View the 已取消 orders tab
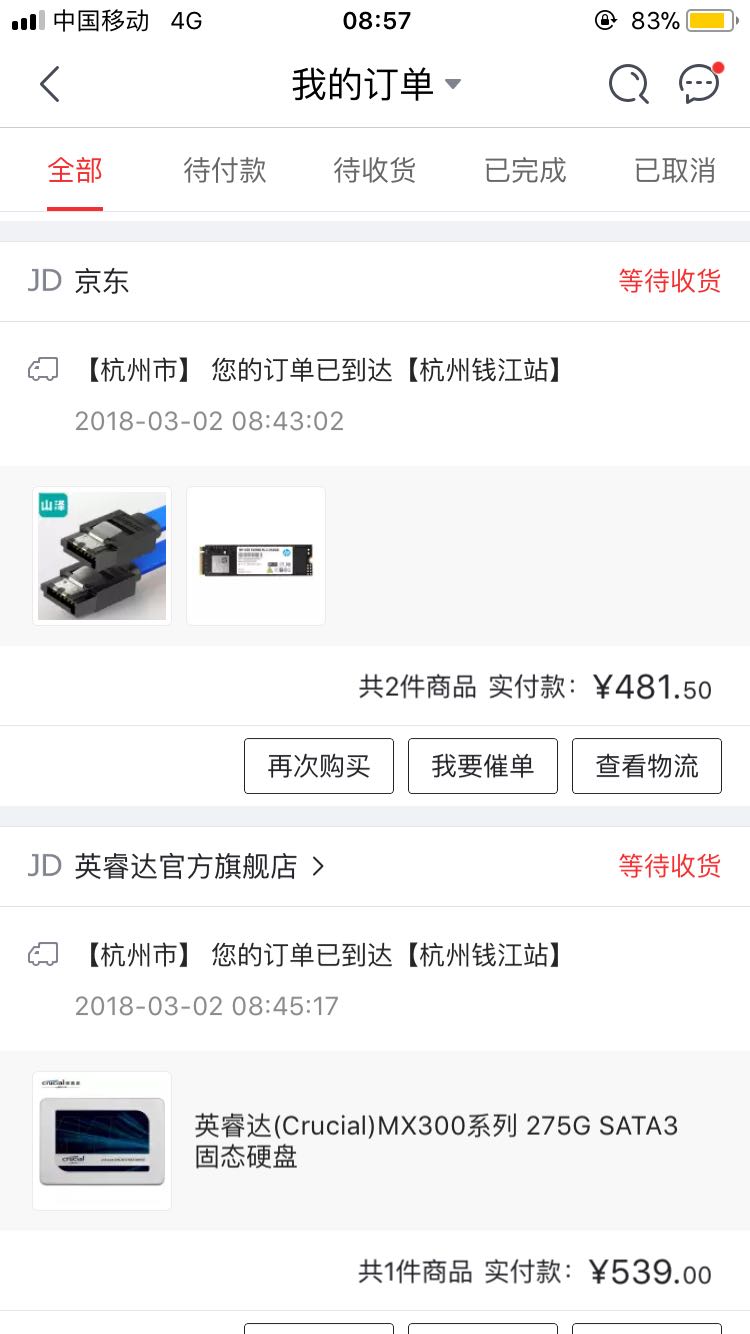 tap(675, 171)
